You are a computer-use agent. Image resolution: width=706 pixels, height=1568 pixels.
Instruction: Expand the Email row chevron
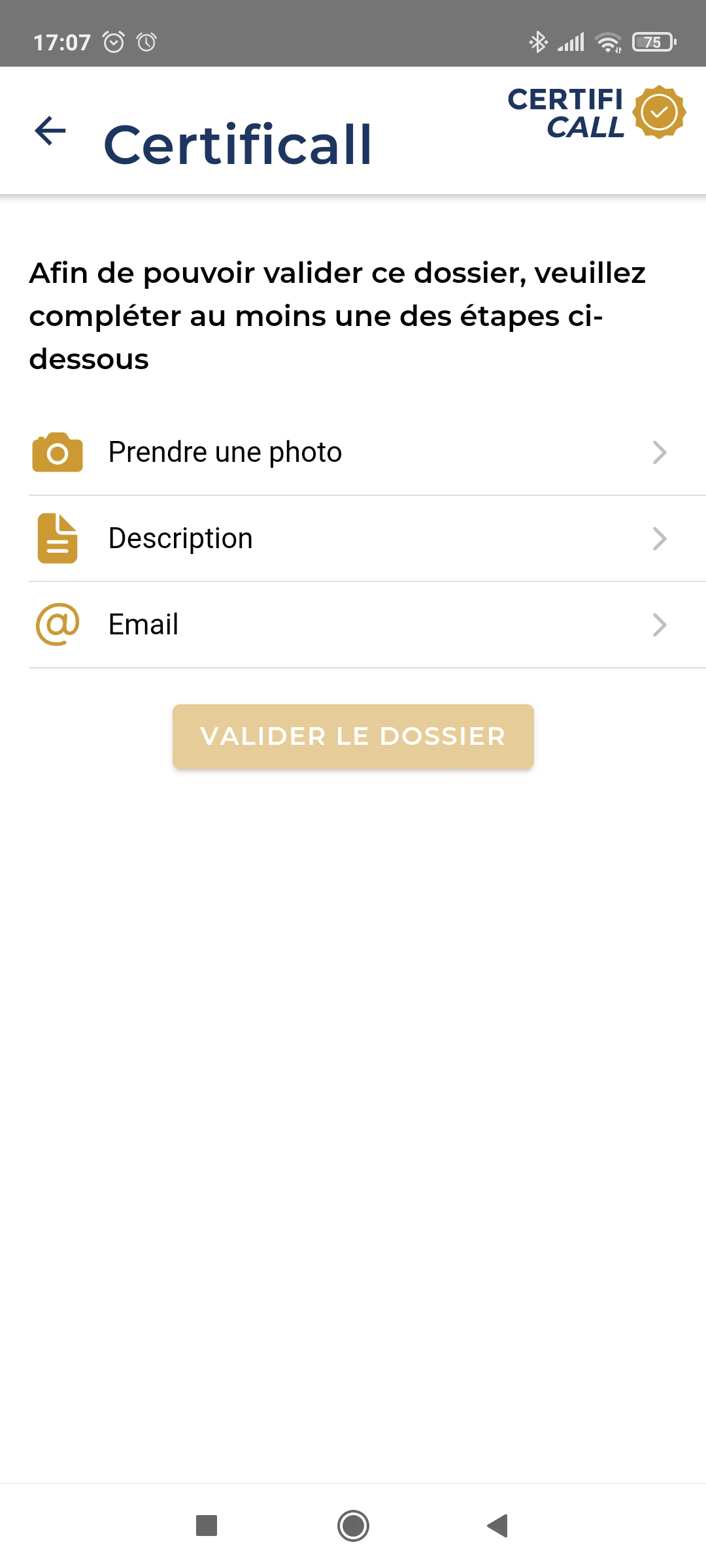click(660, 624)
